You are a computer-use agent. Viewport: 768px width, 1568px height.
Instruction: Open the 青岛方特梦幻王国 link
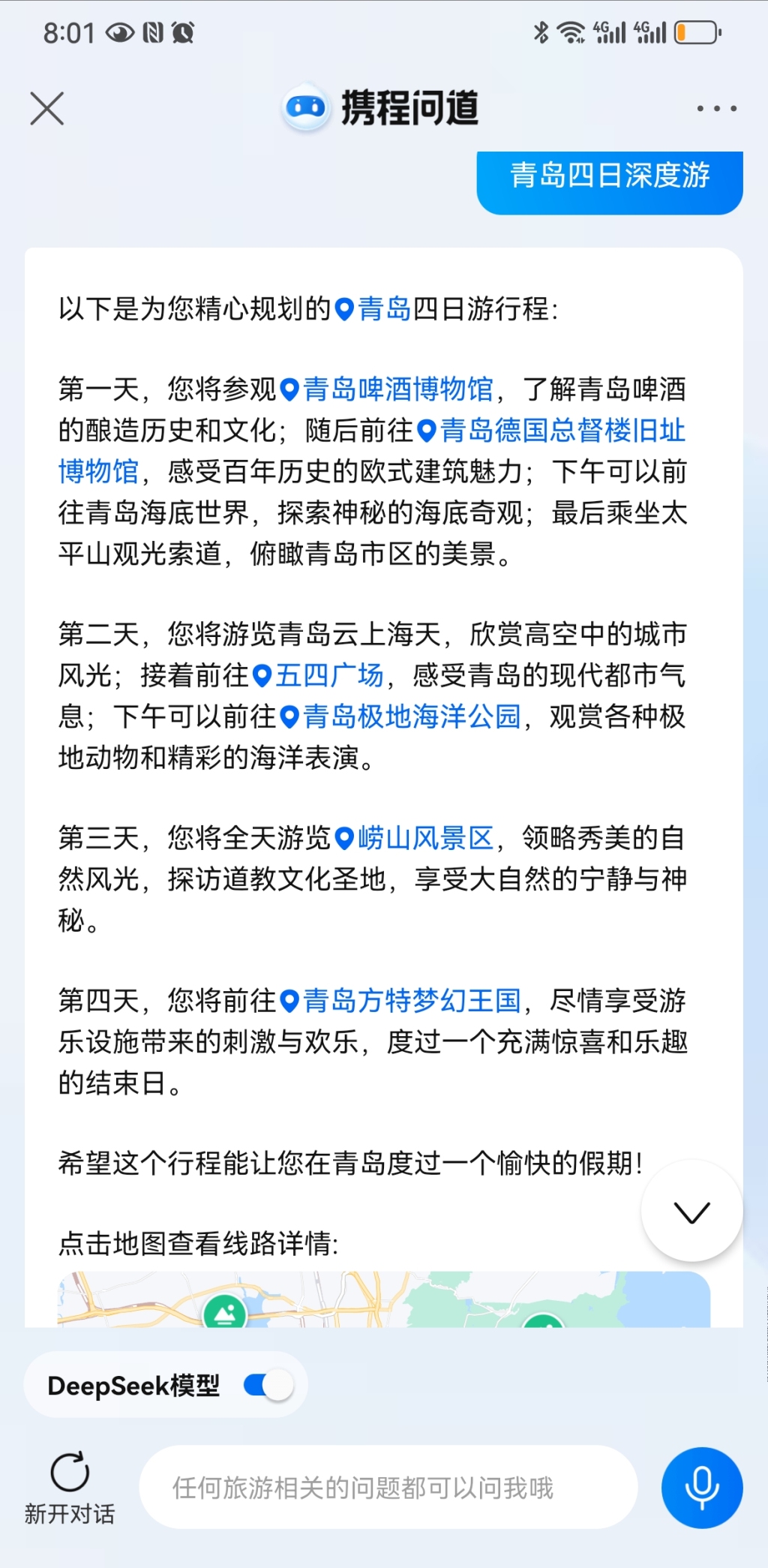coord(400,1001)
